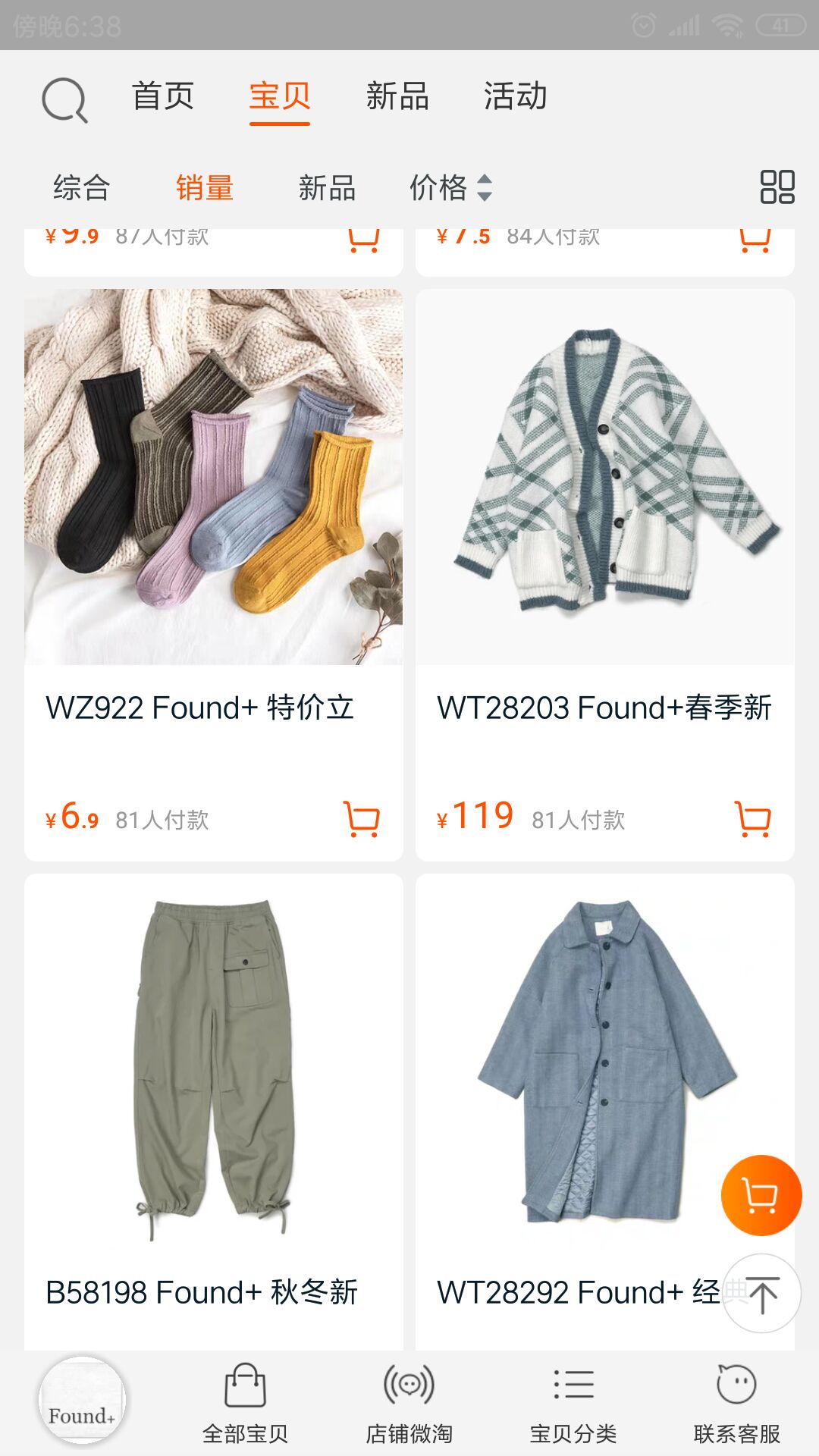Switch to the 活动 tab
The width and height of the screenshot is (819, 1456).
point(514,97)
